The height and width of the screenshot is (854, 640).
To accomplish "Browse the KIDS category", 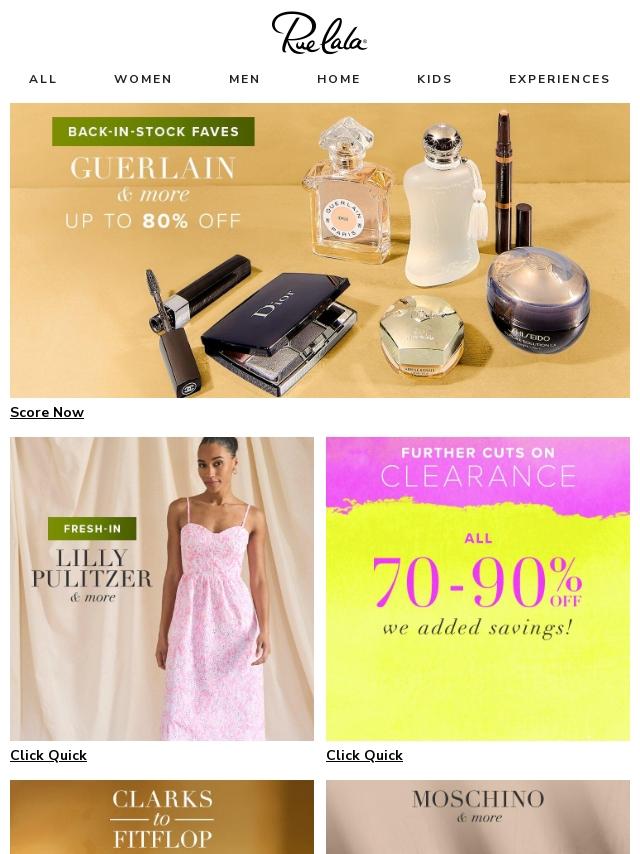I will tap(434, 79).
